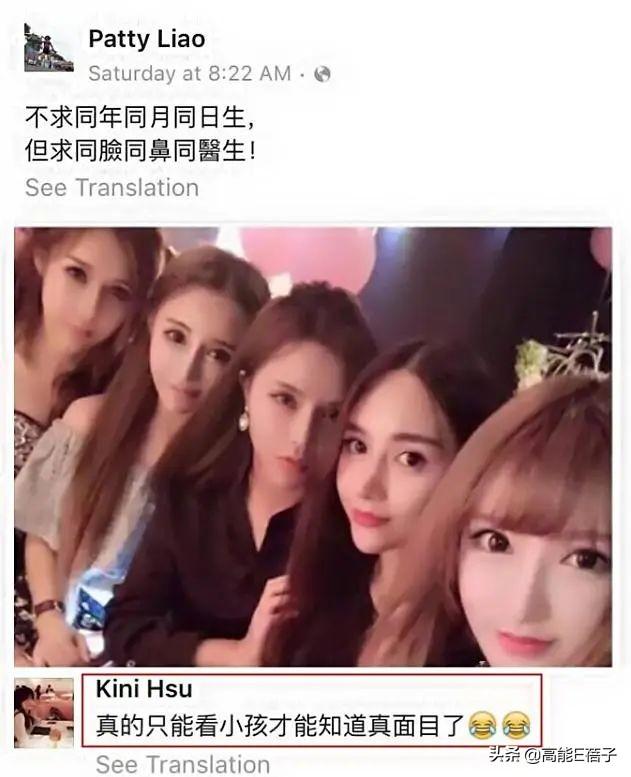This screenshot has height=777, width=631.
Task: See Translation of Kini Hsu's comment
Action: pos(182,764)
